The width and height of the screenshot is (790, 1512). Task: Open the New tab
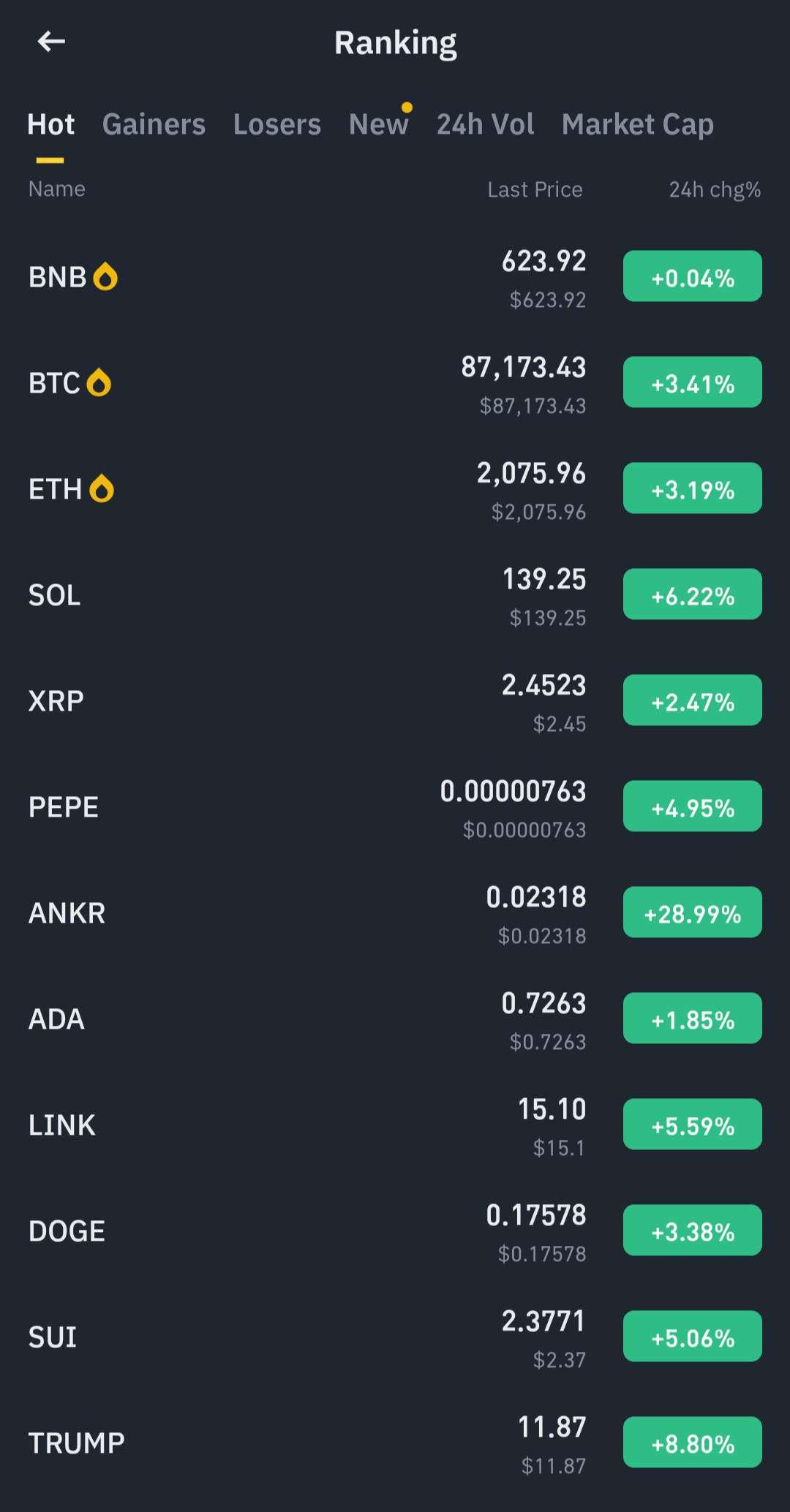pos(378,124)
